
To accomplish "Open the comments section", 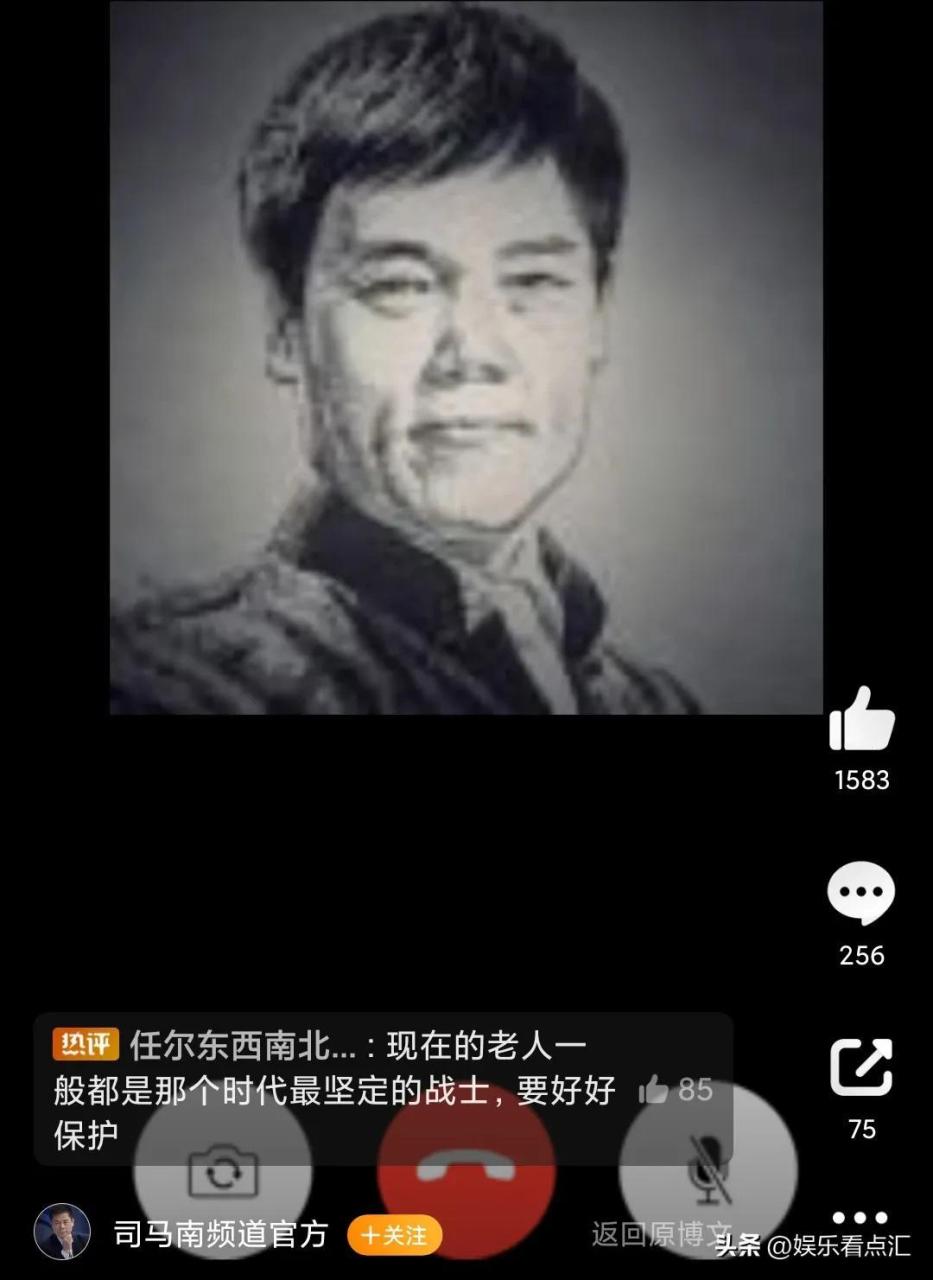I will click(861, 893).
